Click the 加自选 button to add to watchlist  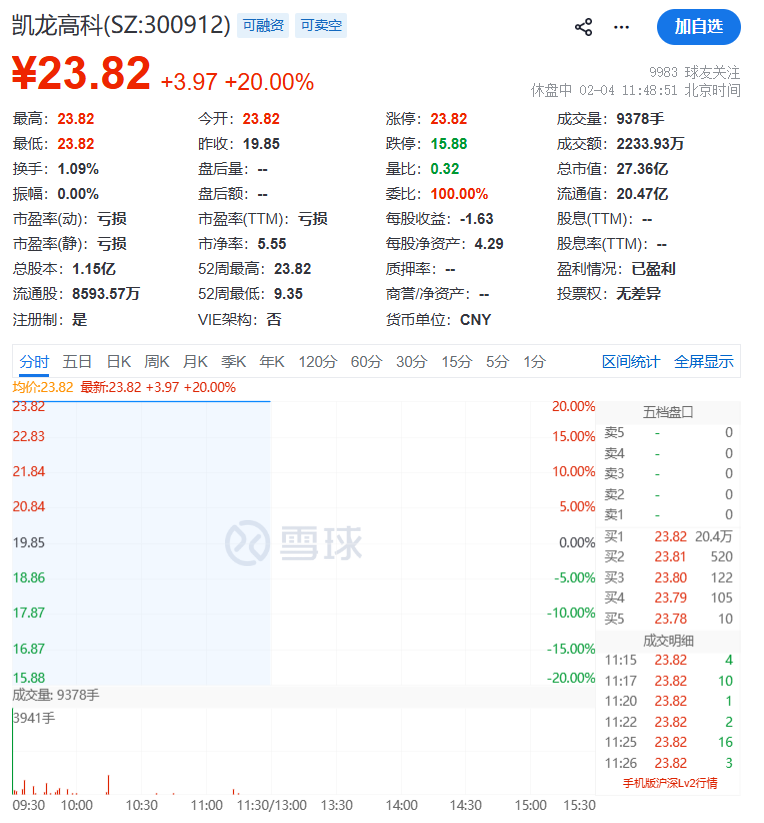[x=698, y=28]
